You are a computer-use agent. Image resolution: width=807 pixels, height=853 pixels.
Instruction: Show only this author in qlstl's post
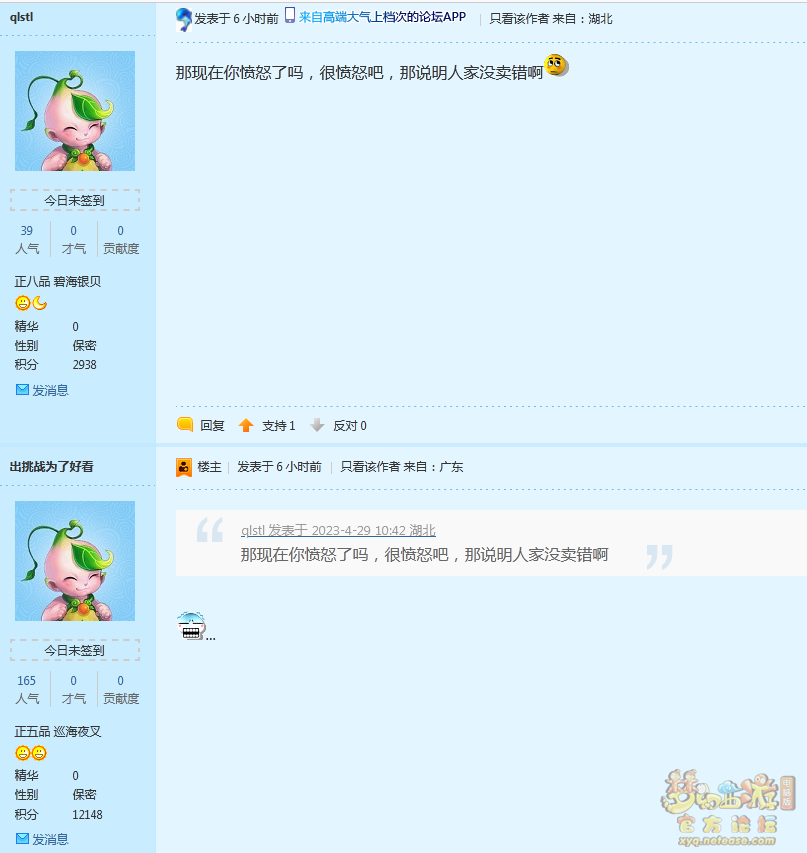[x=519, y=18]
